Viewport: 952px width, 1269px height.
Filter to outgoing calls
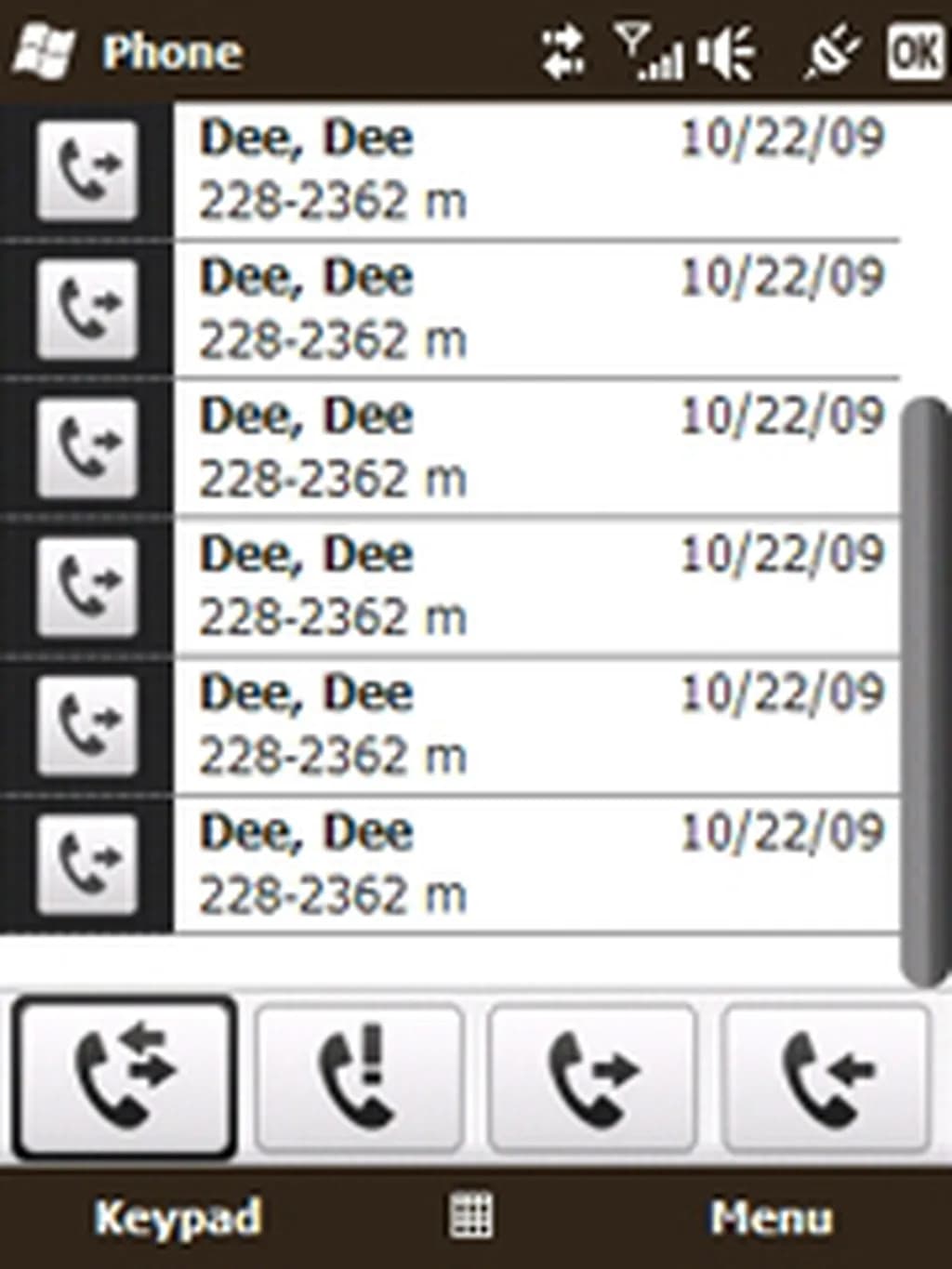click(x=592, y=1077)
